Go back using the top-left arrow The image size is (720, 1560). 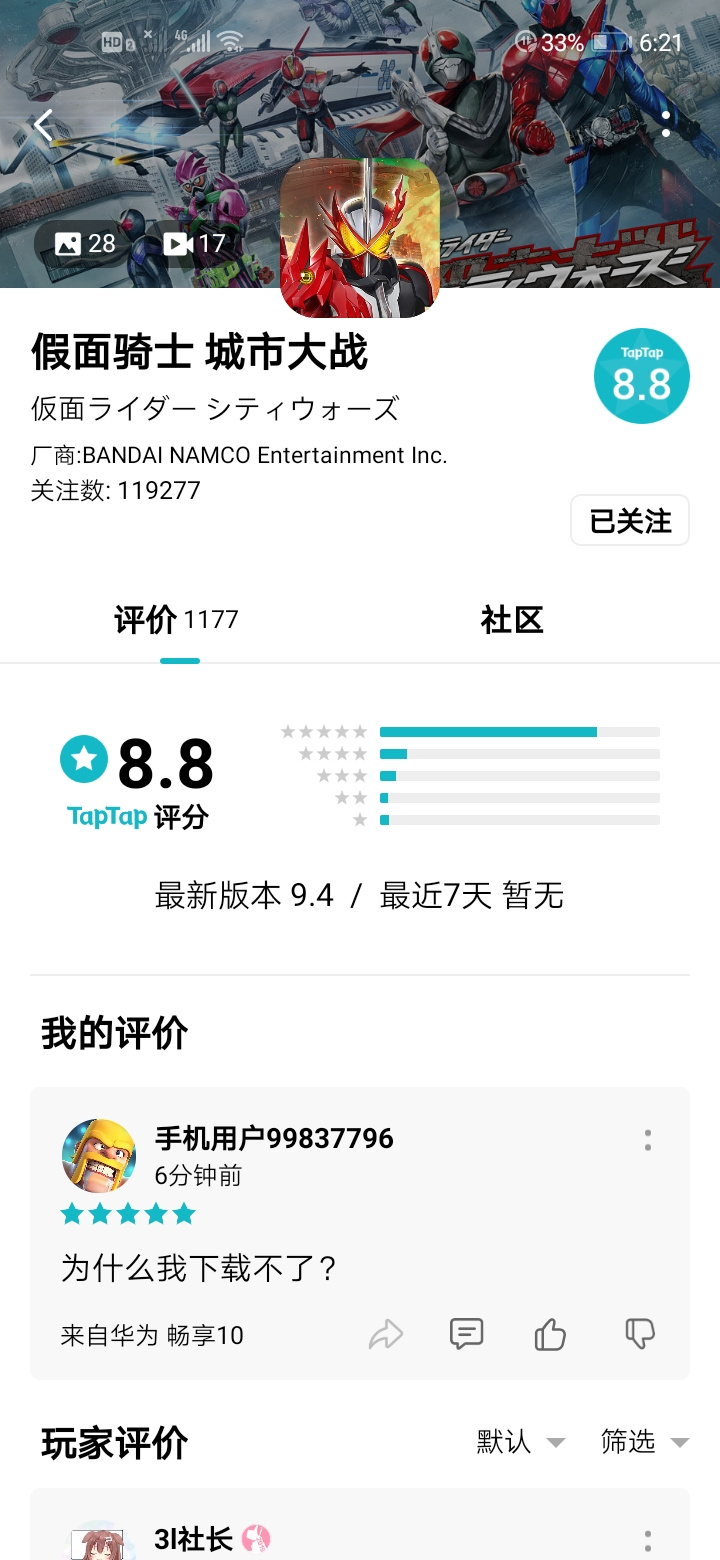[43, 125]
